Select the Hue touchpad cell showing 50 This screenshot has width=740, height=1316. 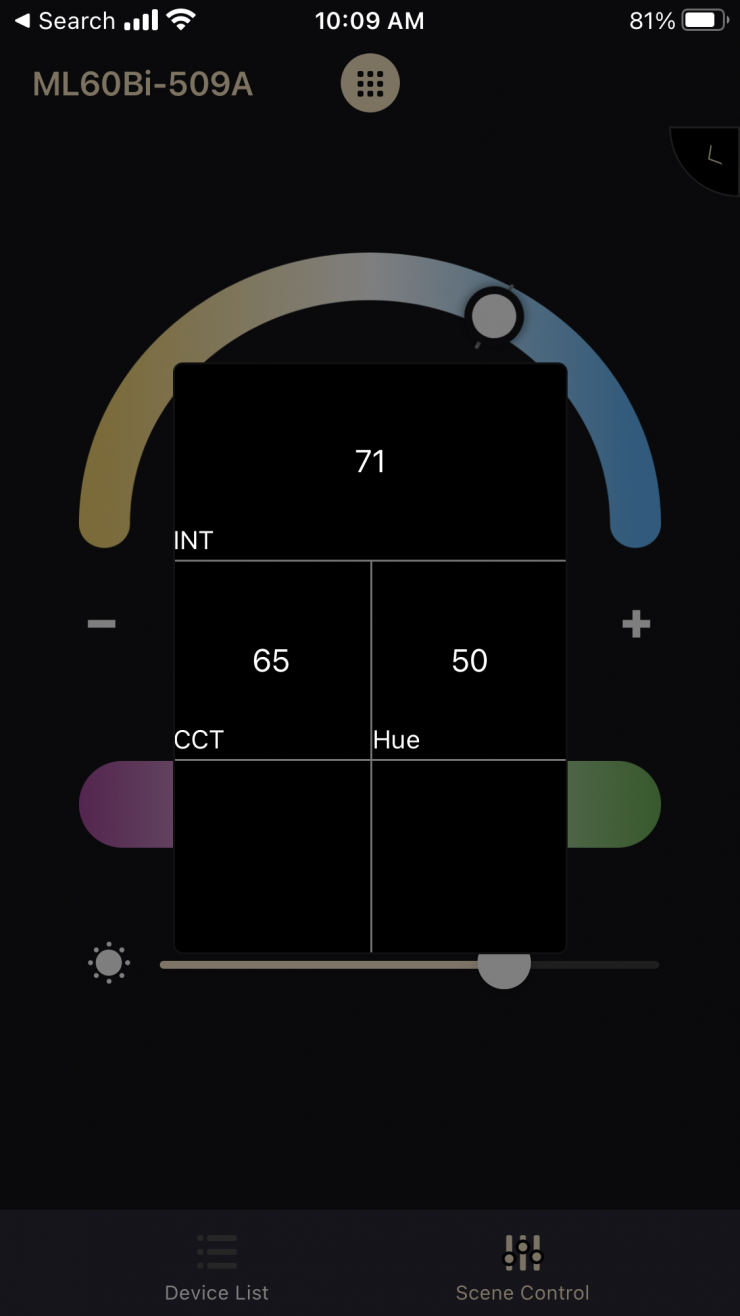(x=469, y=660)
